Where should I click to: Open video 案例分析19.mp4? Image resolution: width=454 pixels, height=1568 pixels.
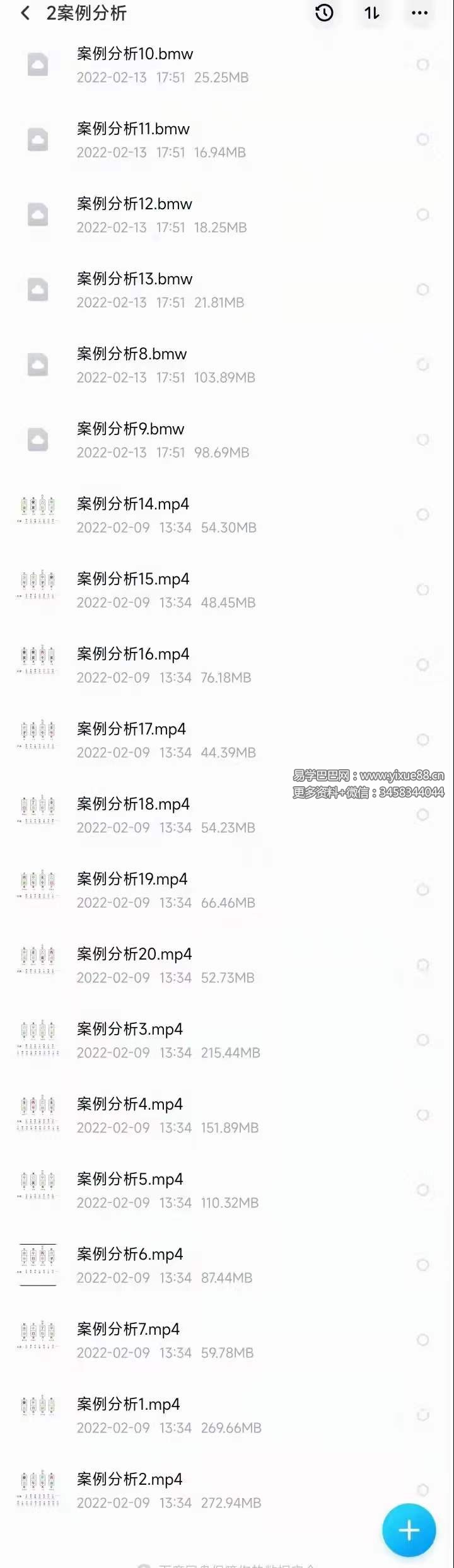pos(132,880)
